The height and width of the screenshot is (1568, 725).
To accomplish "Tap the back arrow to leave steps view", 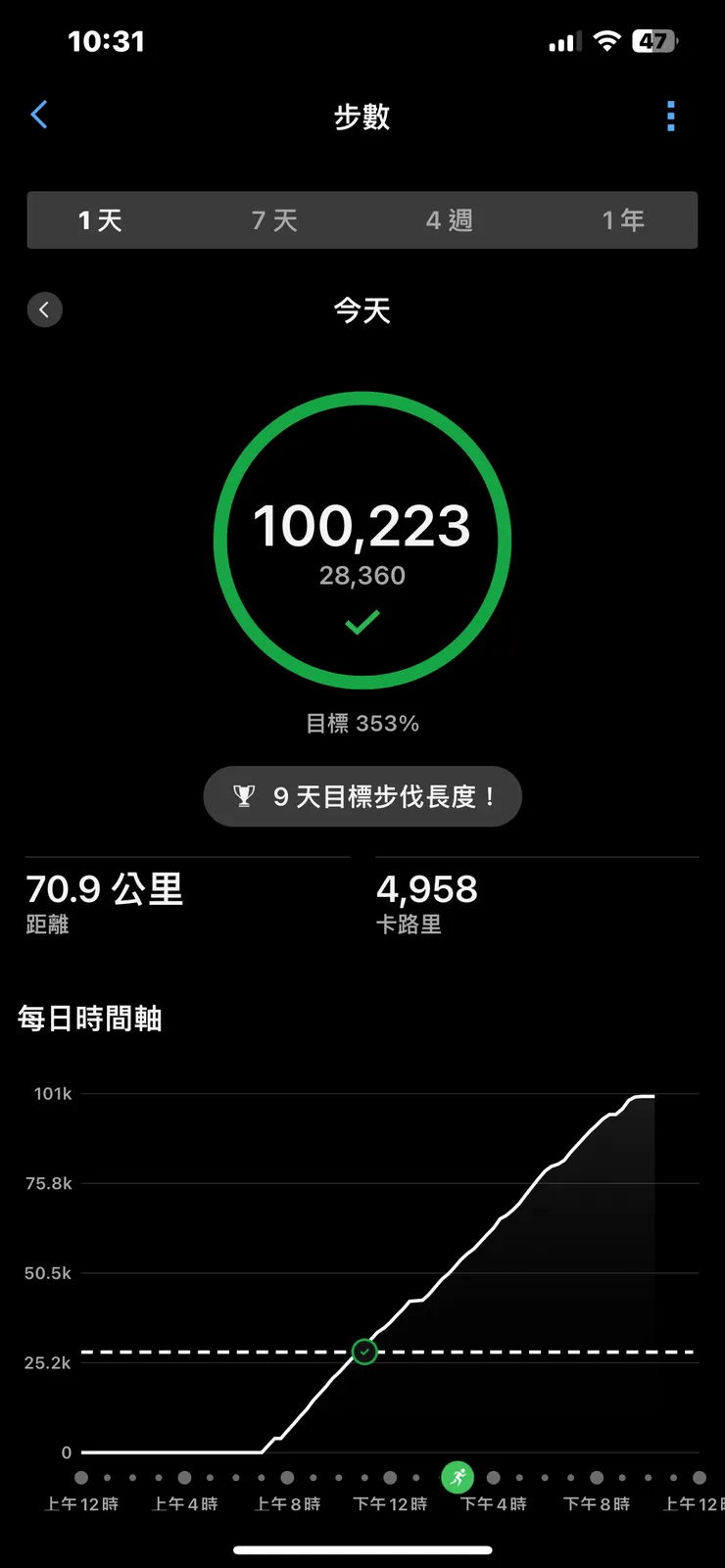I will tap(39, 115).
